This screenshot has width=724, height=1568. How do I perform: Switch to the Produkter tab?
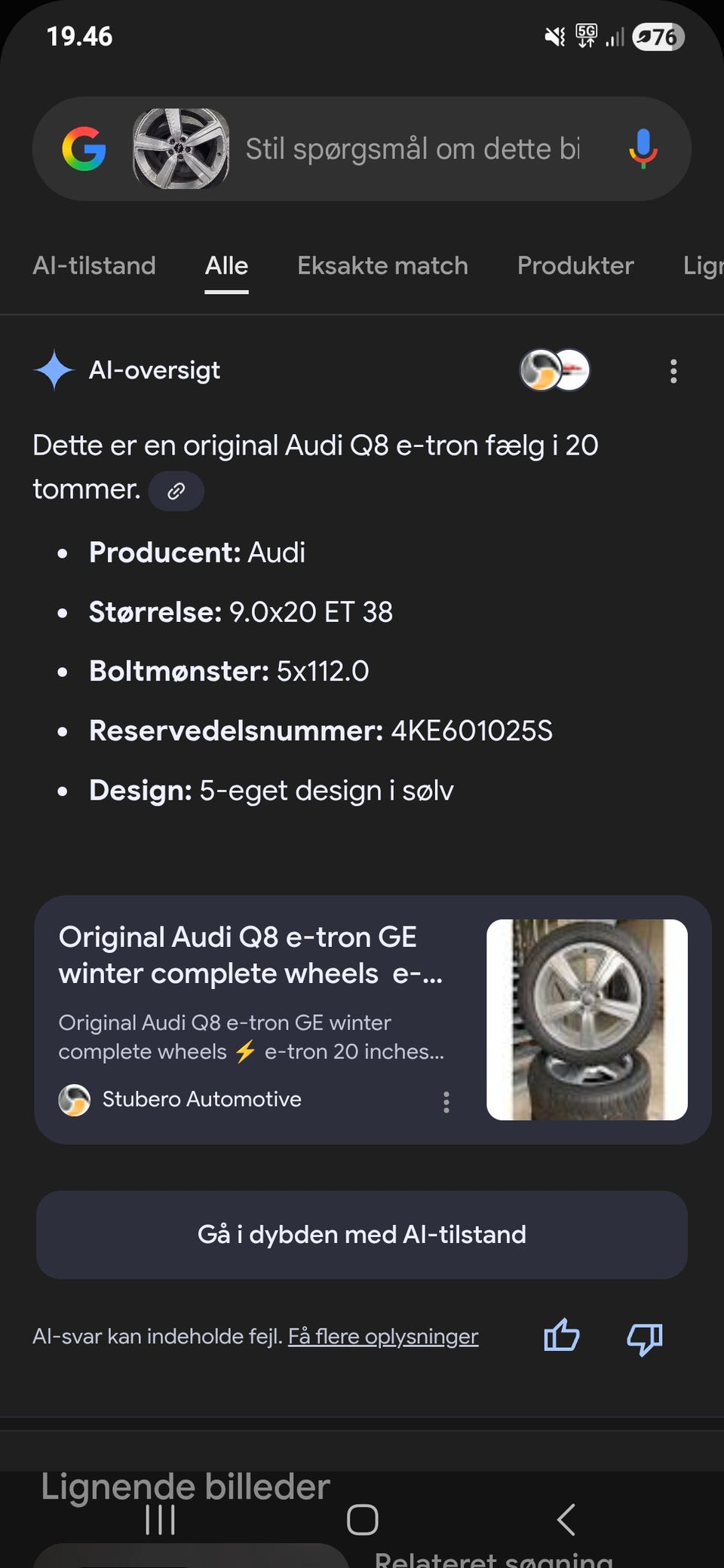[x=575, y=265]
